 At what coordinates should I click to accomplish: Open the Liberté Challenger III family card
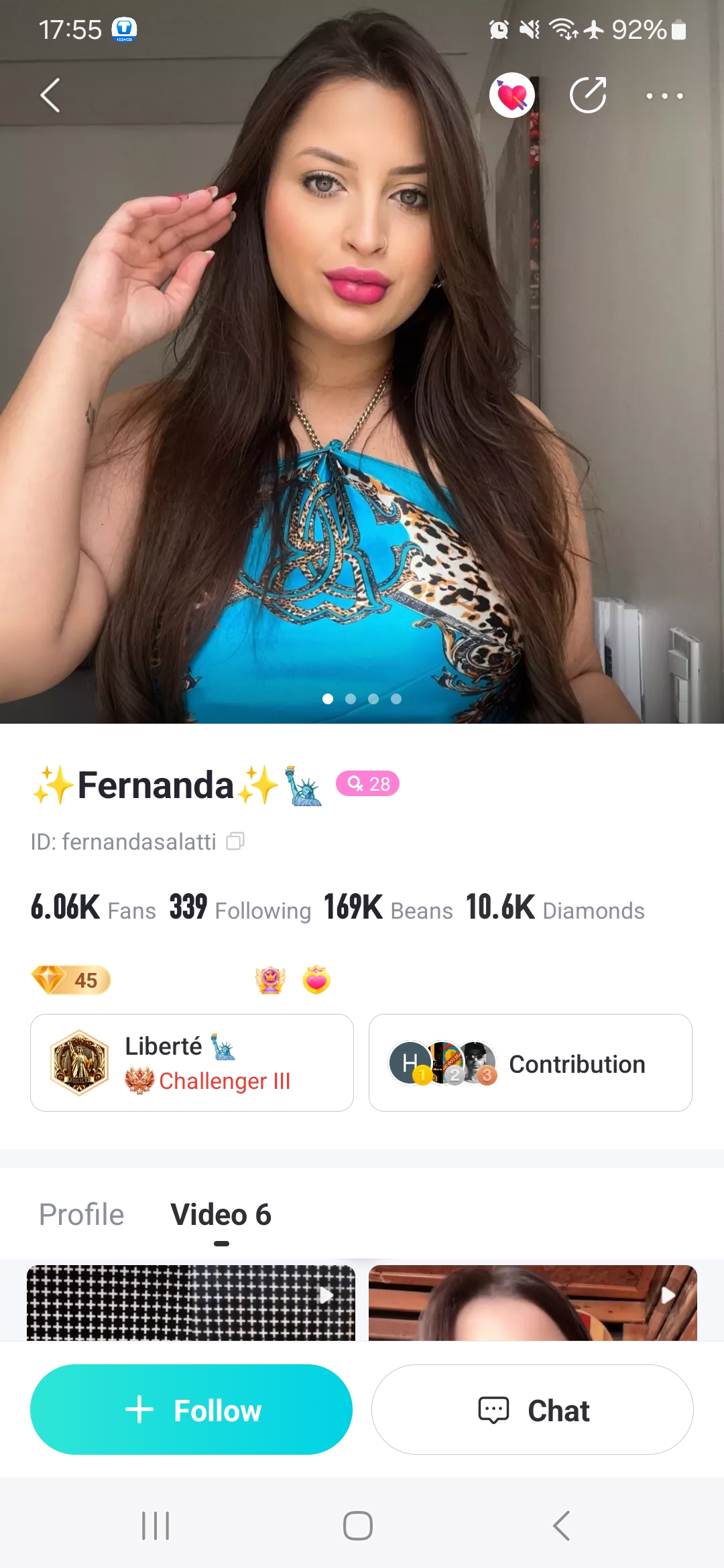(192, 1063)
